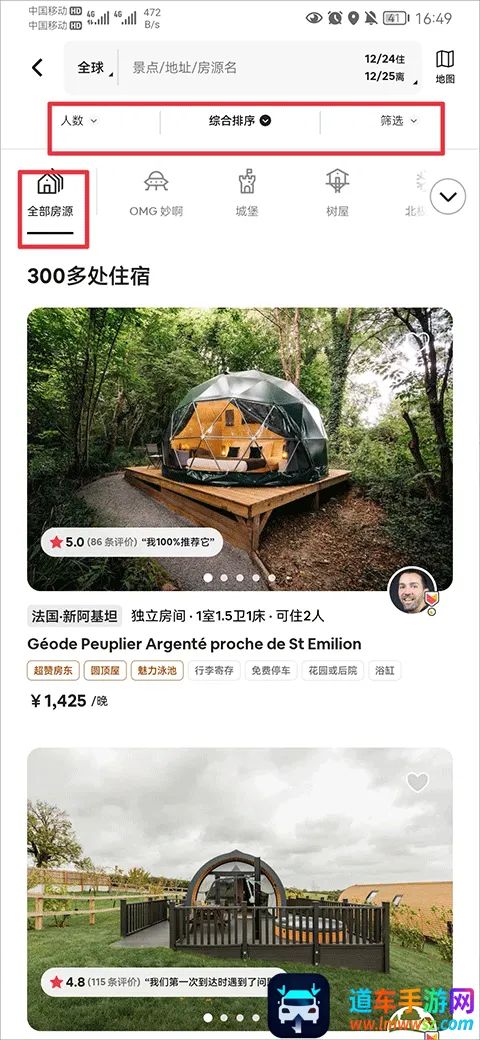The image size is (480, 1040).
Task: Select the 全部房源 category tab
Action: click(50, 195)
